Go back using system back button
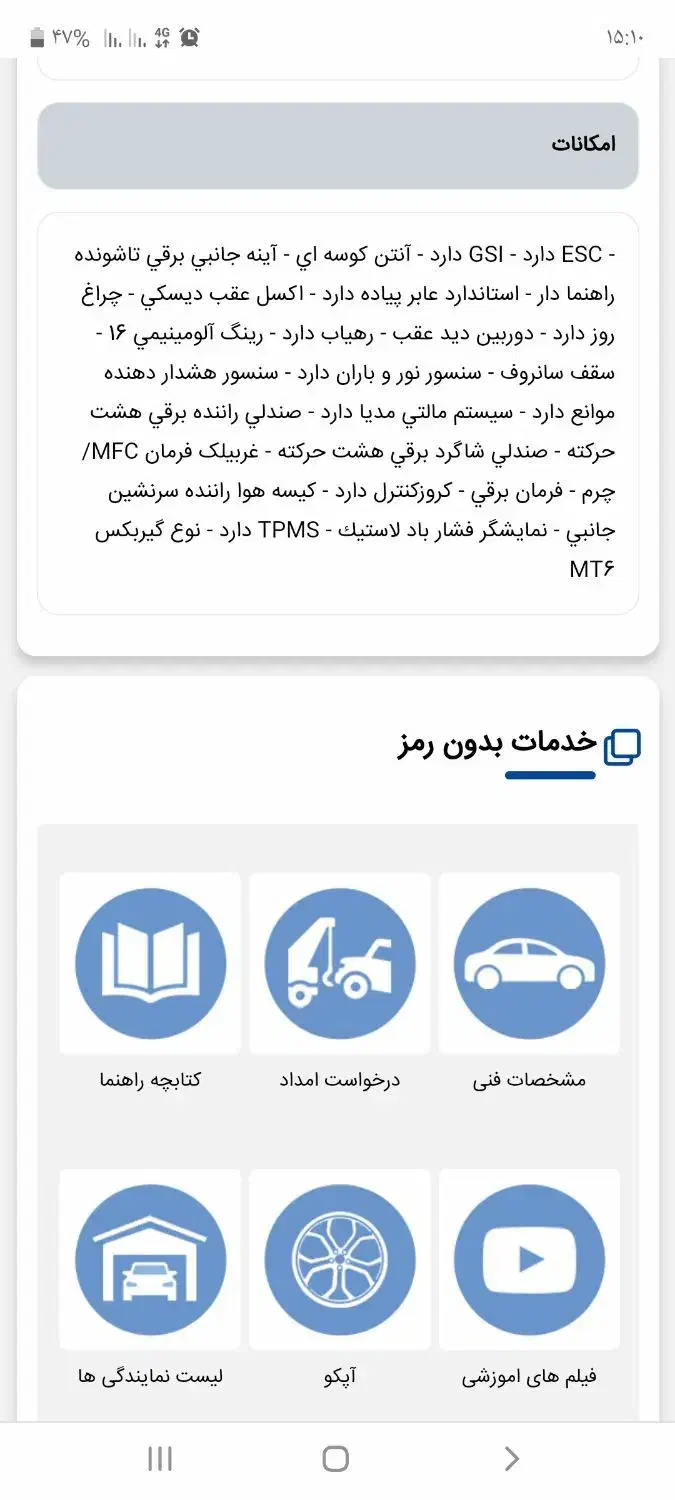Screen dimensions: 675x1500 point(511,1459)
